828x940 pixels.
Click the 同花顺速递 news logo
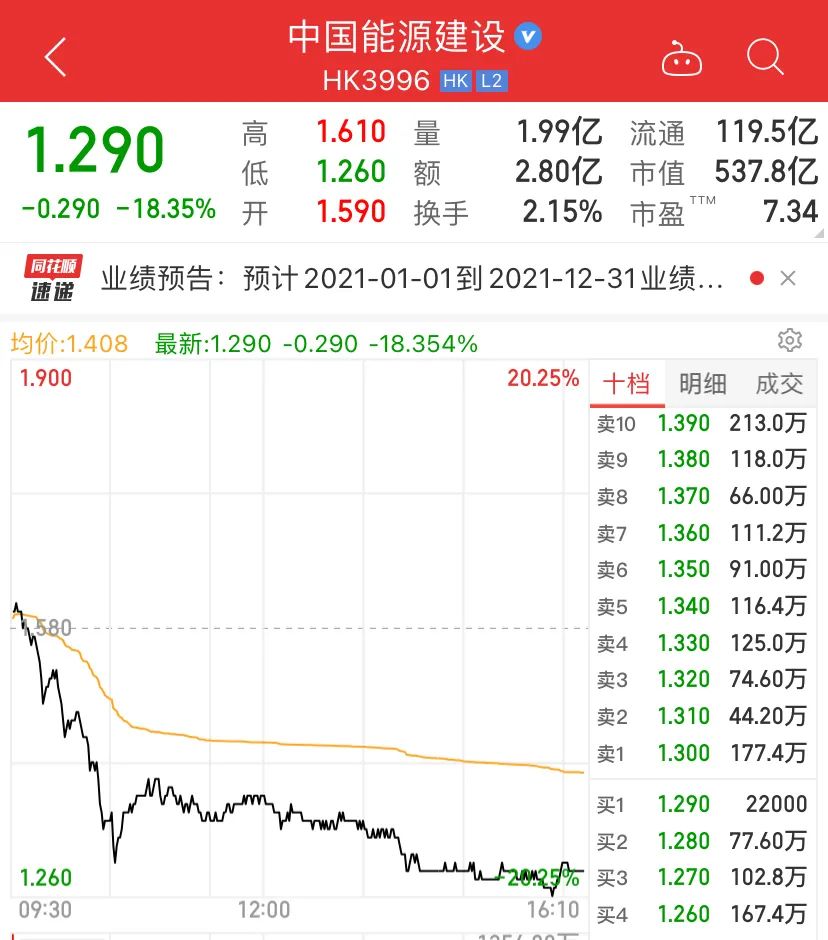(x=50, y=275)
